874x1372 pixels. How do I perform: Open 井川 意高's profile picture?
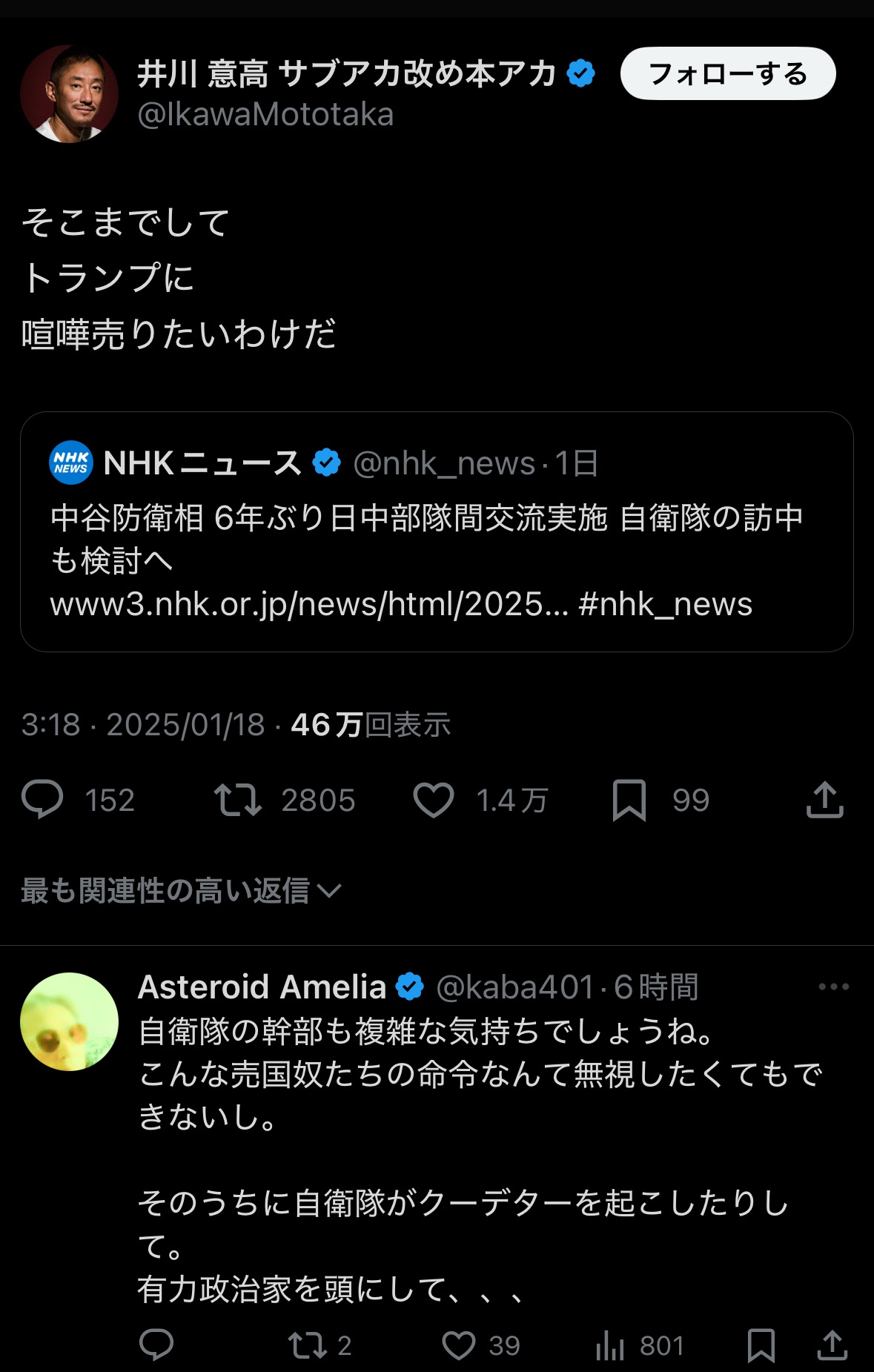69,94
